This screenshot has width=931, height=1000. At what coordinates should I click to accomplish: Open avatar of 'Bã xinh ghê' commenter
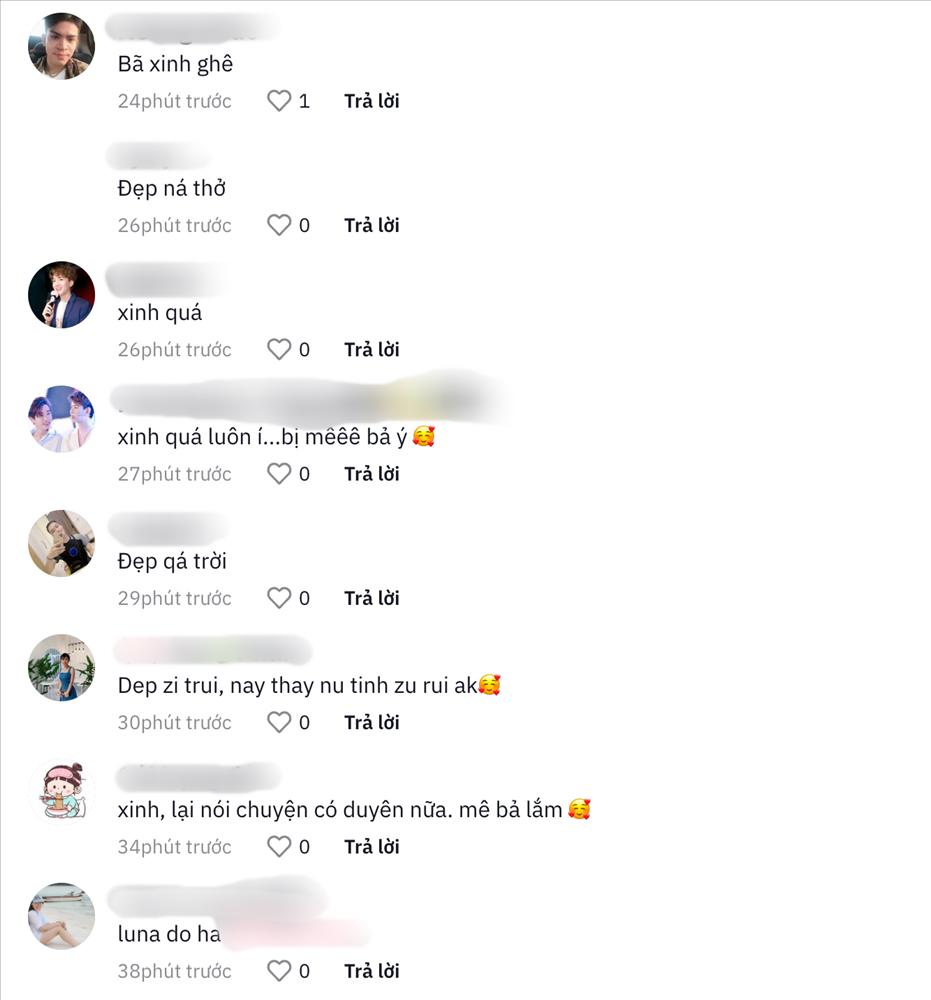coord(61,46)
